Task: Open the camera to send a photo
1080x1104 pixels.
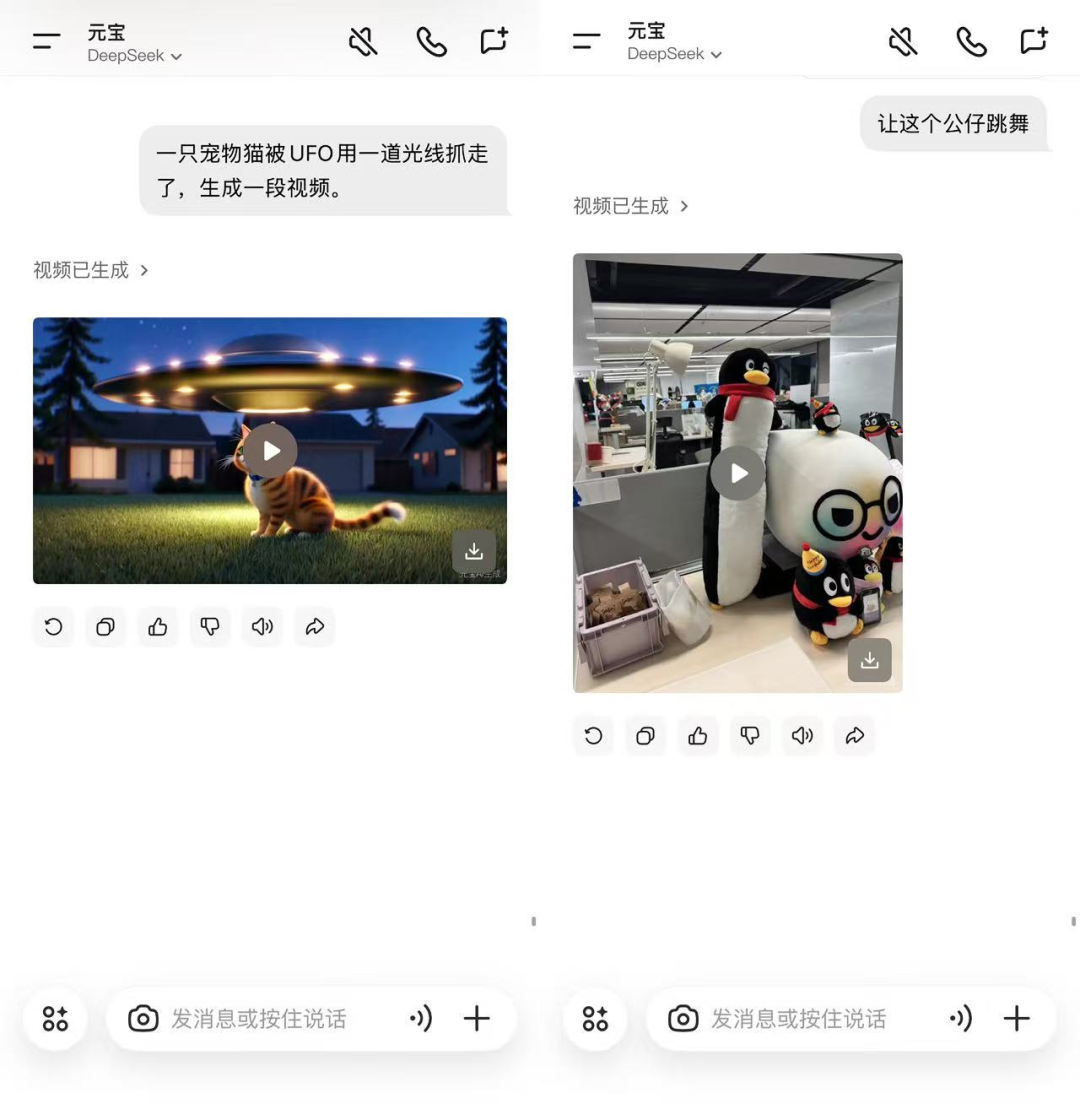Action: 143,1019
